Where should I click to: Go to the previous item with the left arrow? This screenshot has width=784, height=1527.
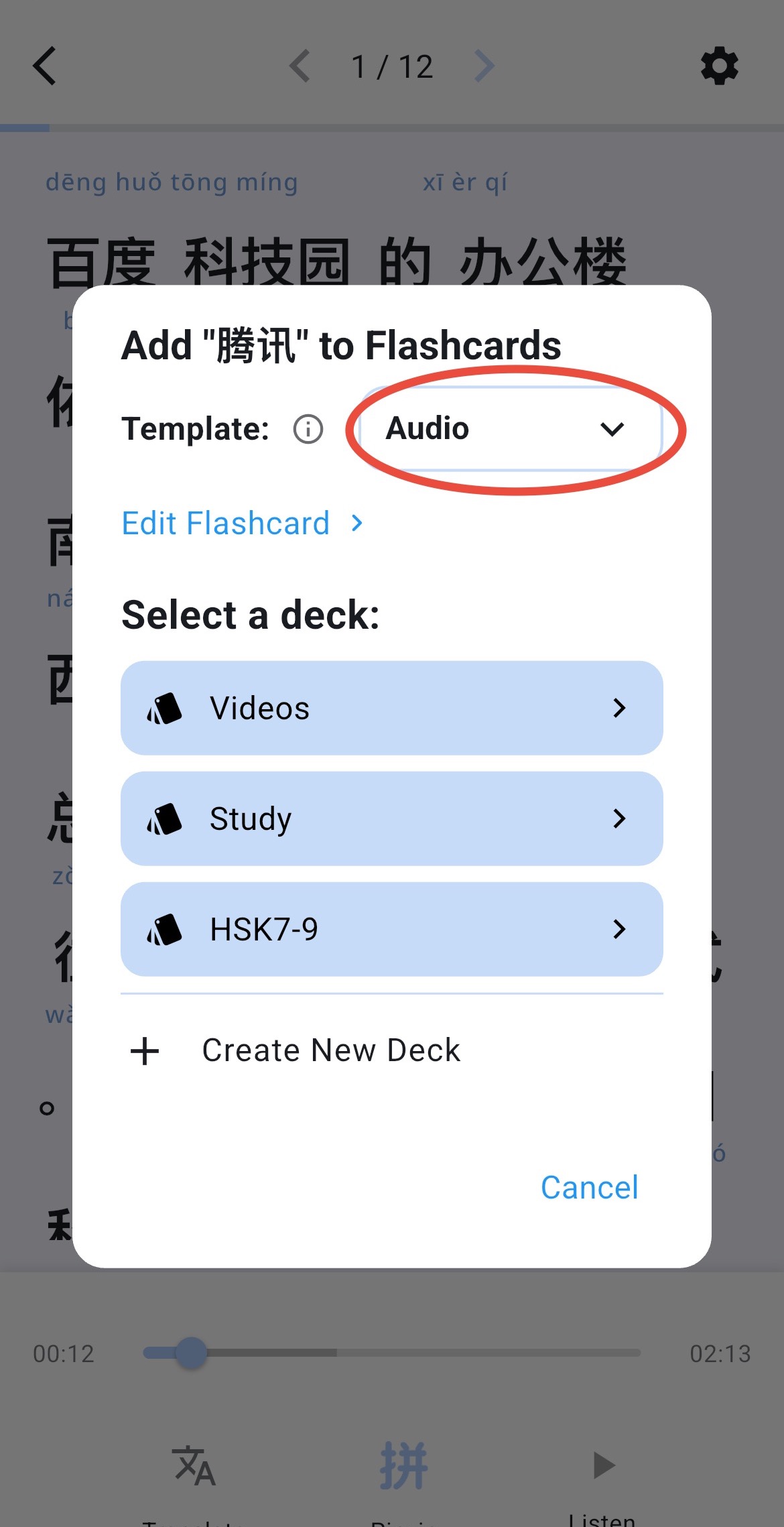[300, 65]
